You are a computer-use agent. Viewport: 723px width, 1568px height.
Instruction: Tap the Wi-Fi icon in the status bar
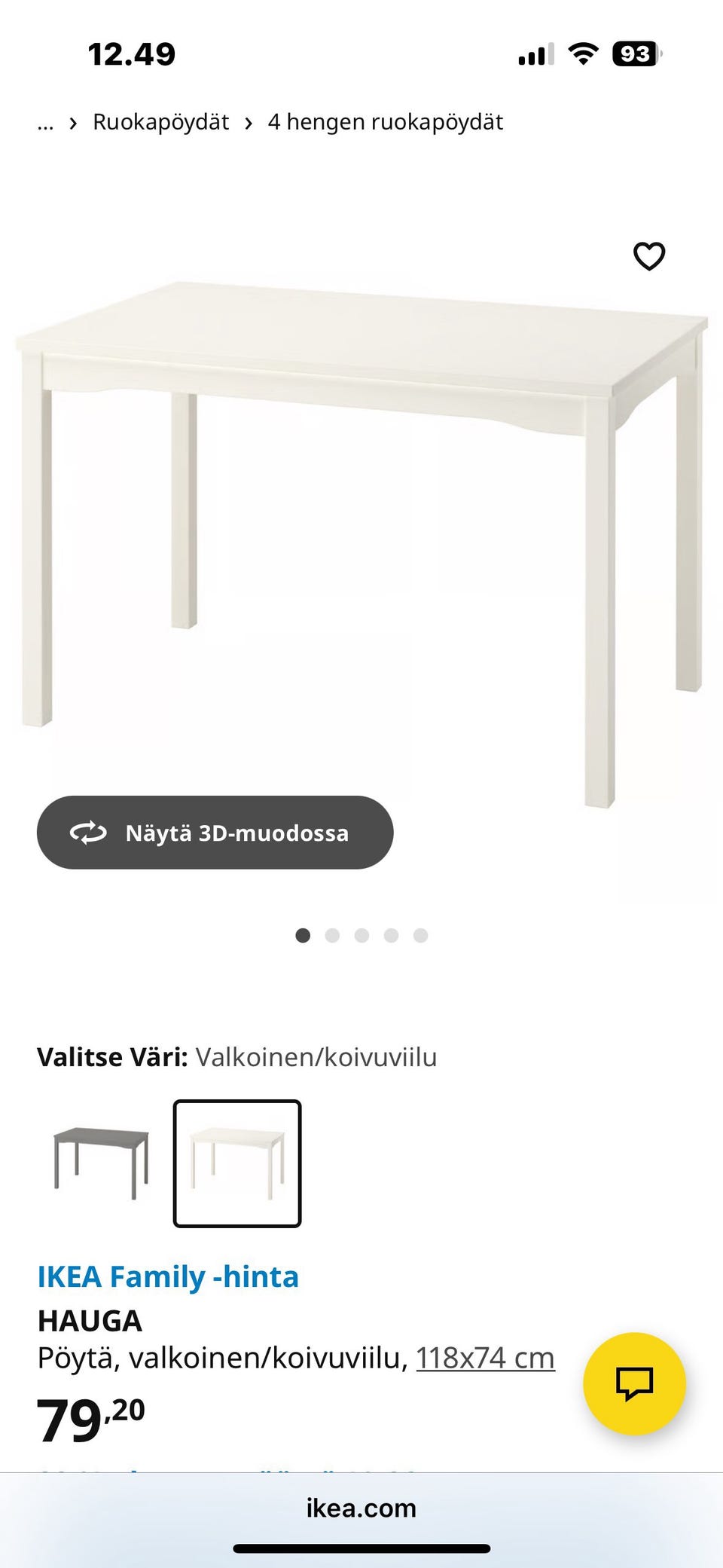point(583,53)
